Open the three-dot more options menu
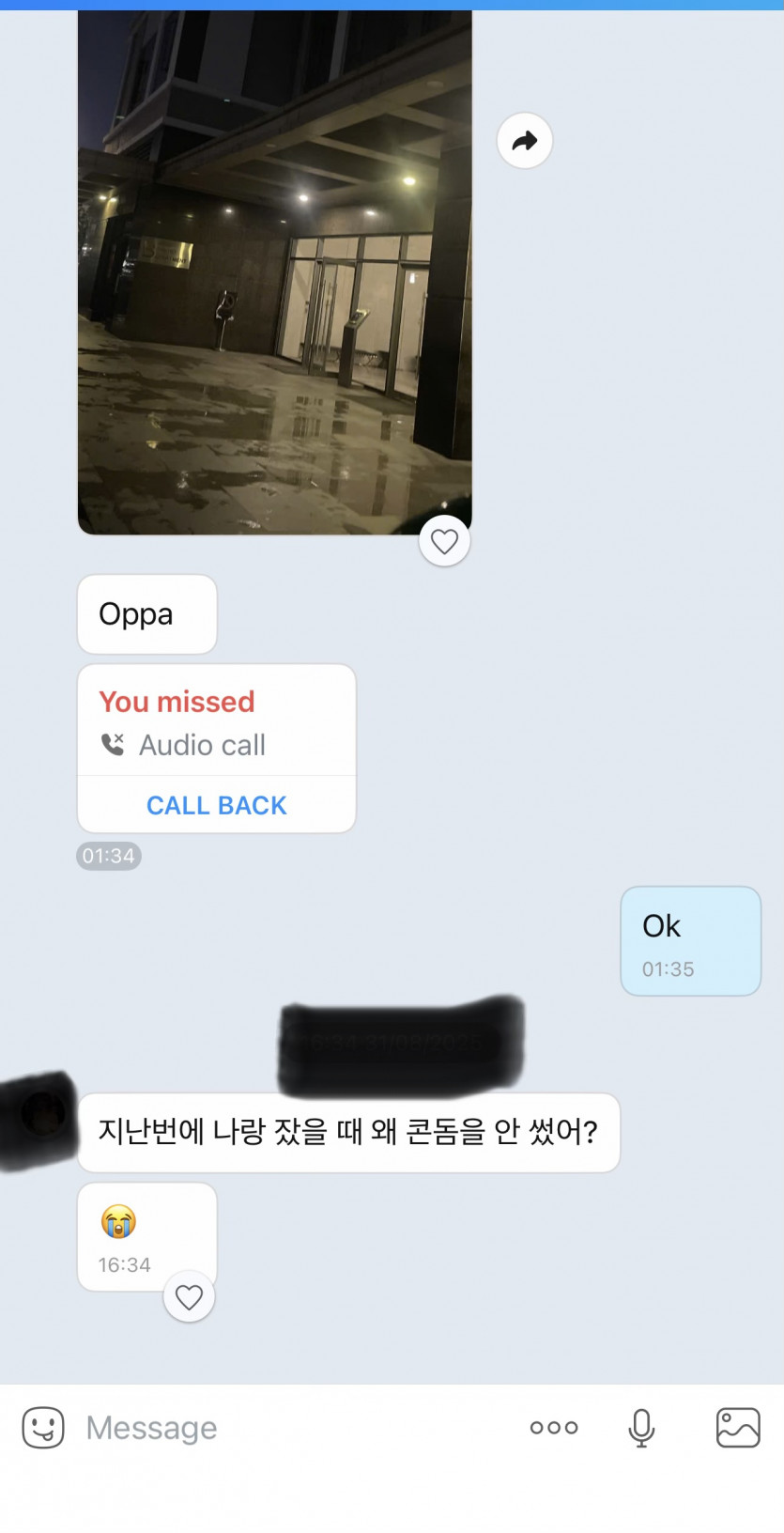 [x=554, y=1428]
